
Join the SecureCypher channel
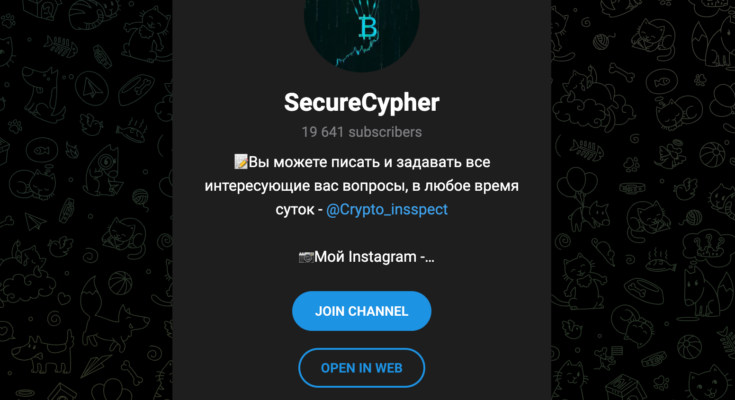coord(361,311)
